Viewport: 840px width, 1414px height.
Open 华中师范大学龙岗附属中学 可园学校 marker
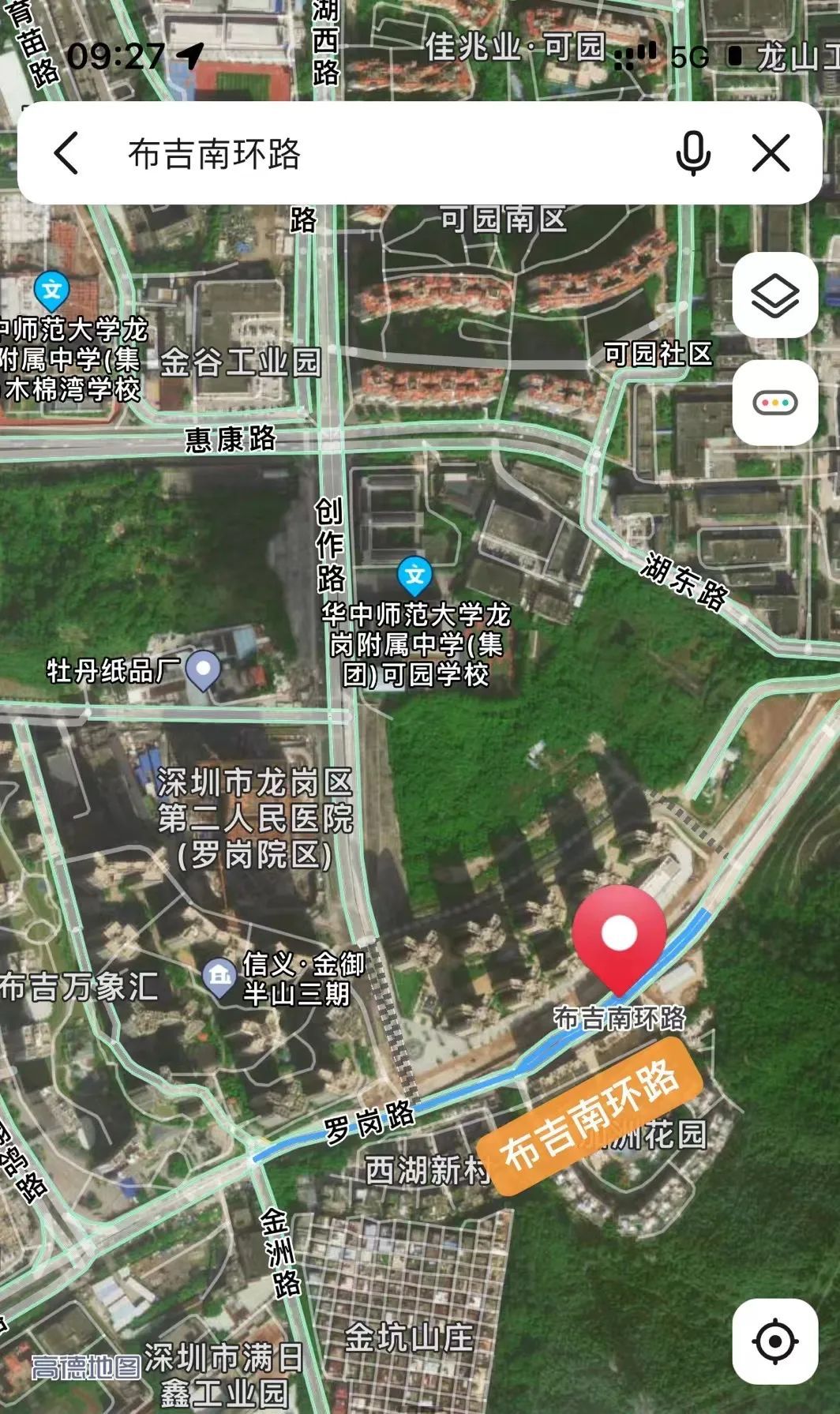tap(414, 576)
